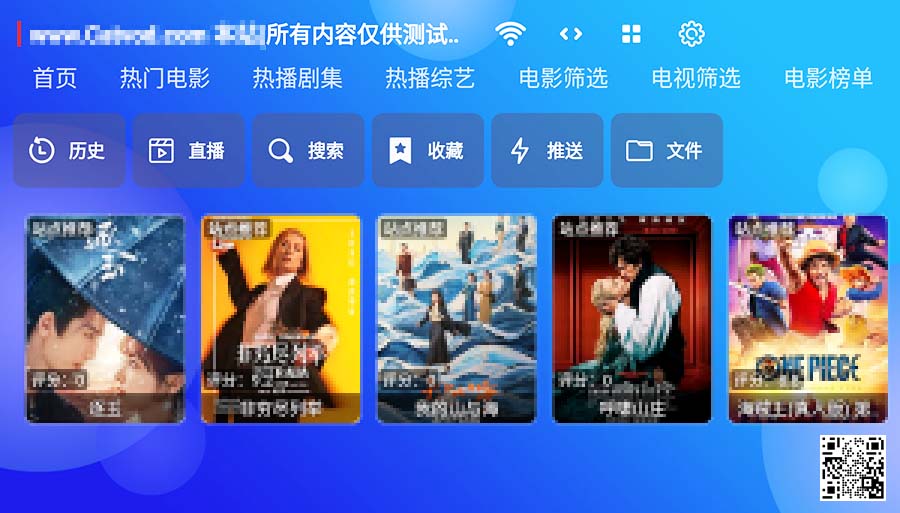Image resolution: width=900 pixels, height=513 pixels.
Task: Switch to the 首页 tab
Action: click(x=55, y=78)
